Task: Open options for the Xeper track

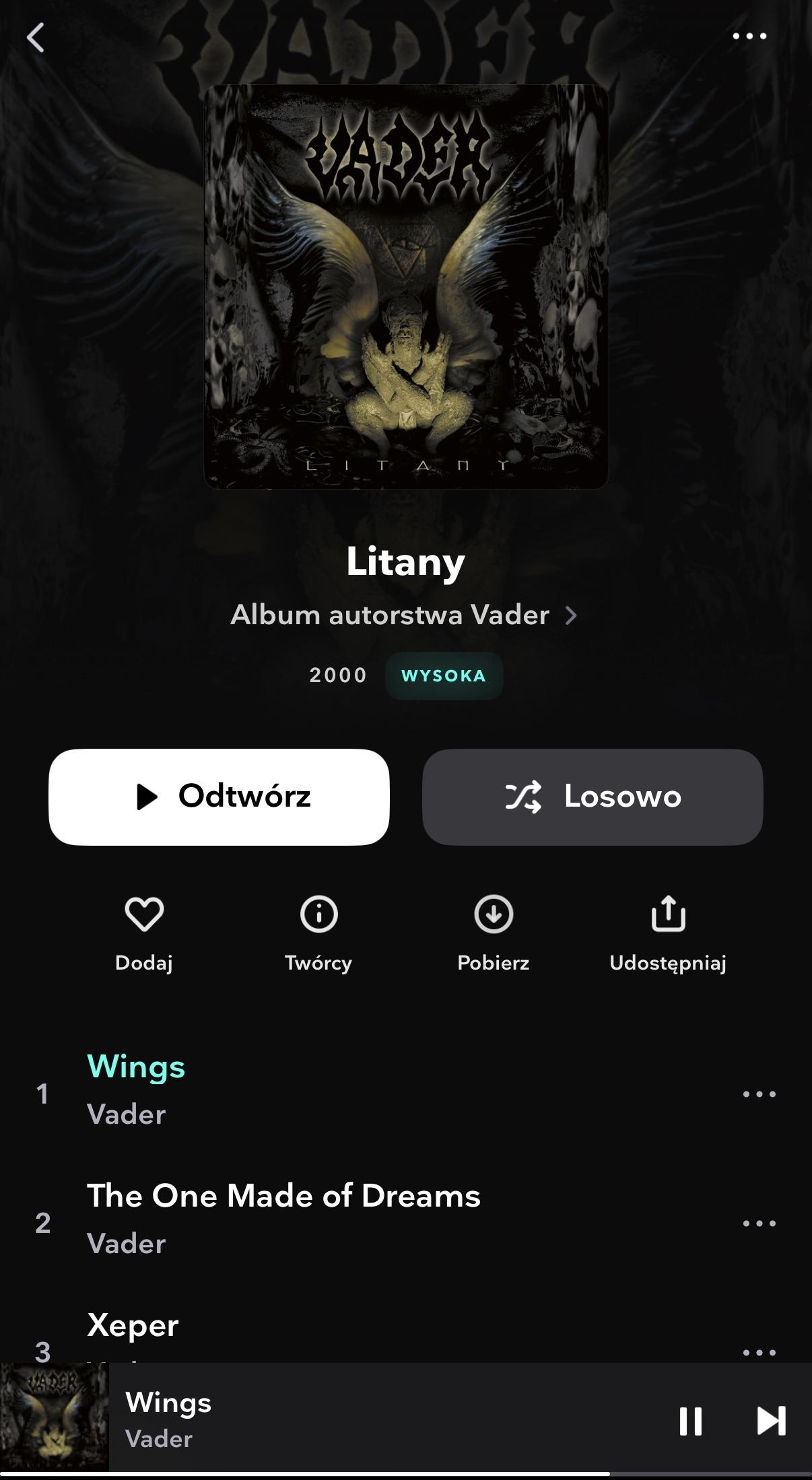Action: point(759,1351)
